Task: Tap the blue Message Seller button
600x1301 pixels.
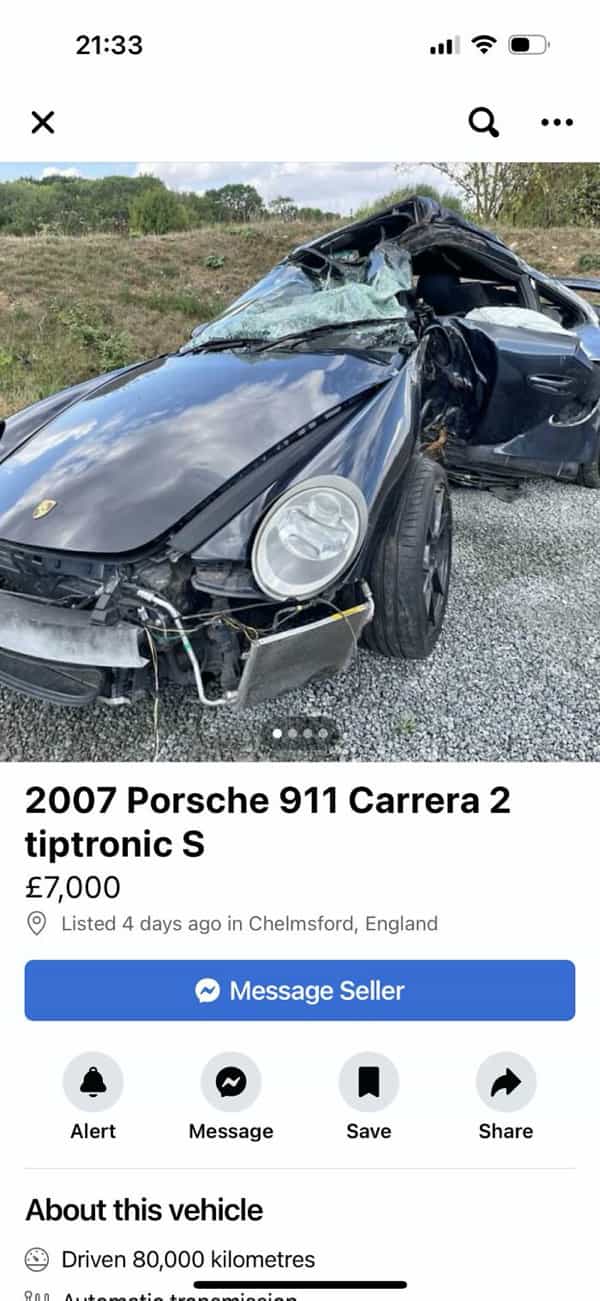Action: point(300,990)
